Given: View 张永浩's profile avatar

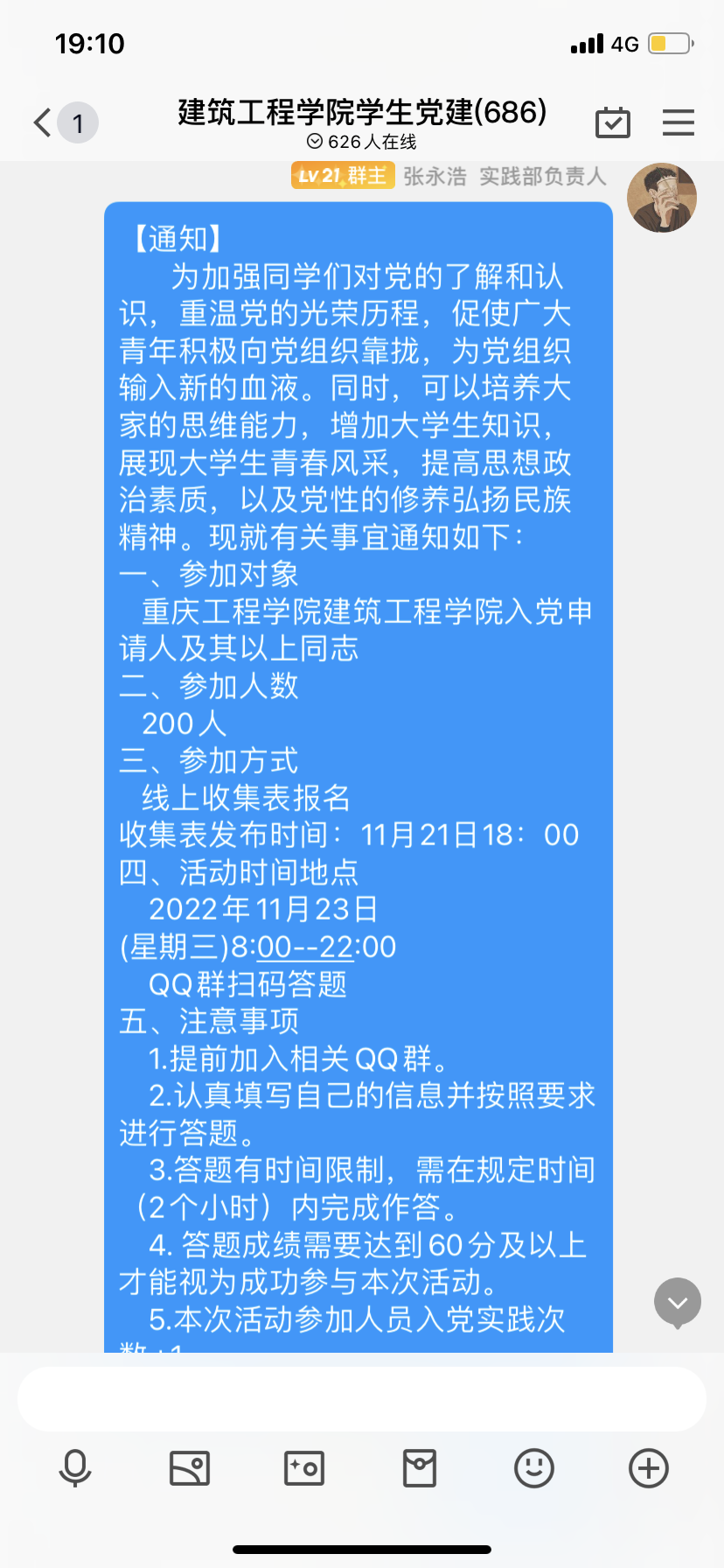Looking at the screenshot, I should point(662,199).
